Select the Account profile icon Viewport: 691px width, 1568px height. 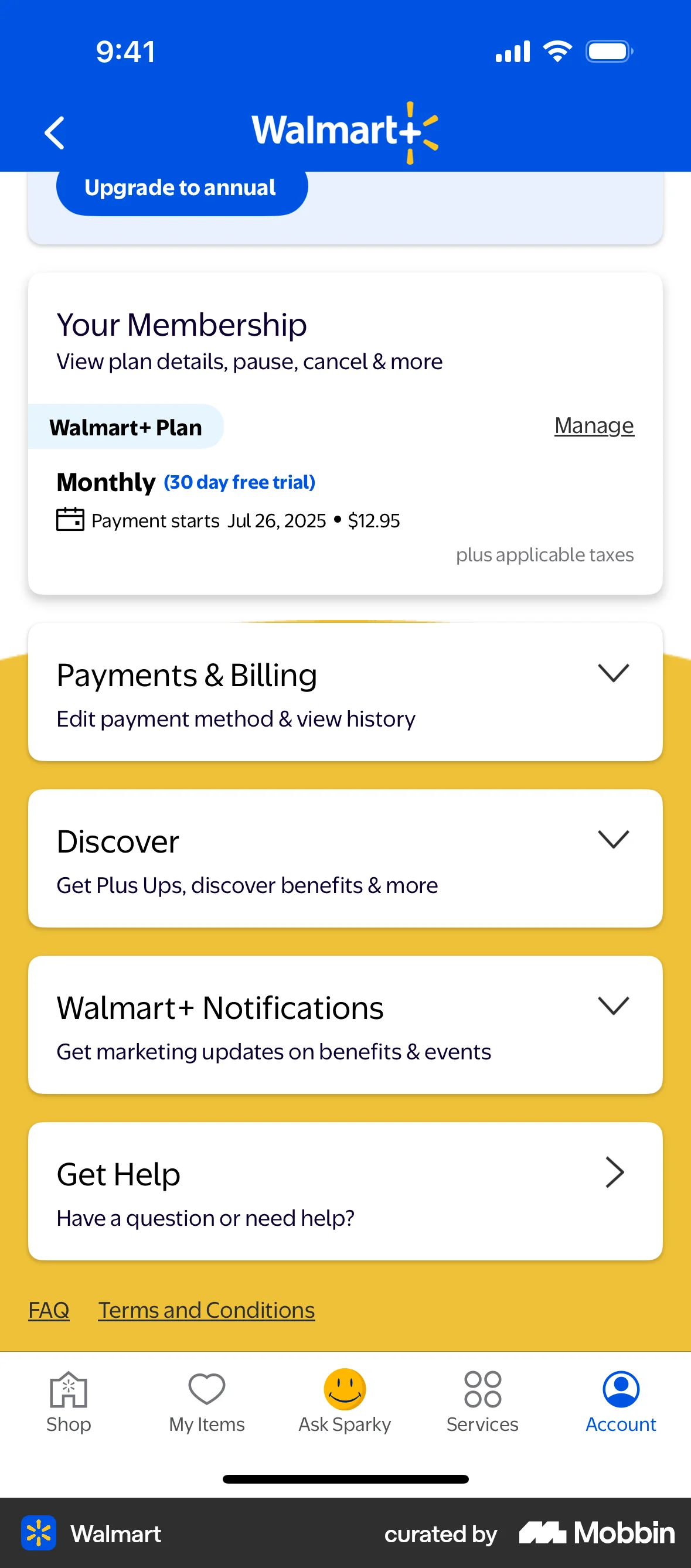point(621,1390)
